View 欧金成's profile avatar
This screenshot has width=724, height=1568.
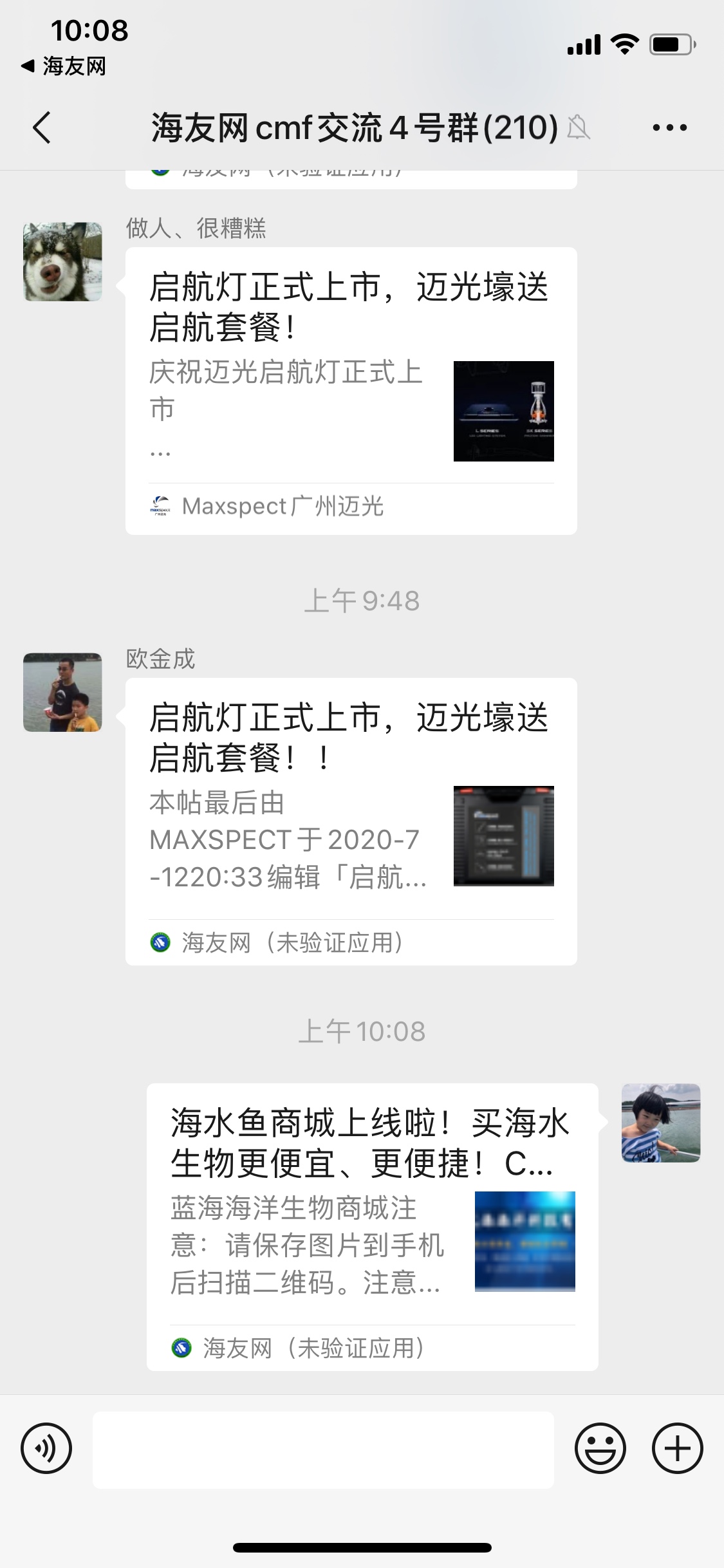pos(62,693)
